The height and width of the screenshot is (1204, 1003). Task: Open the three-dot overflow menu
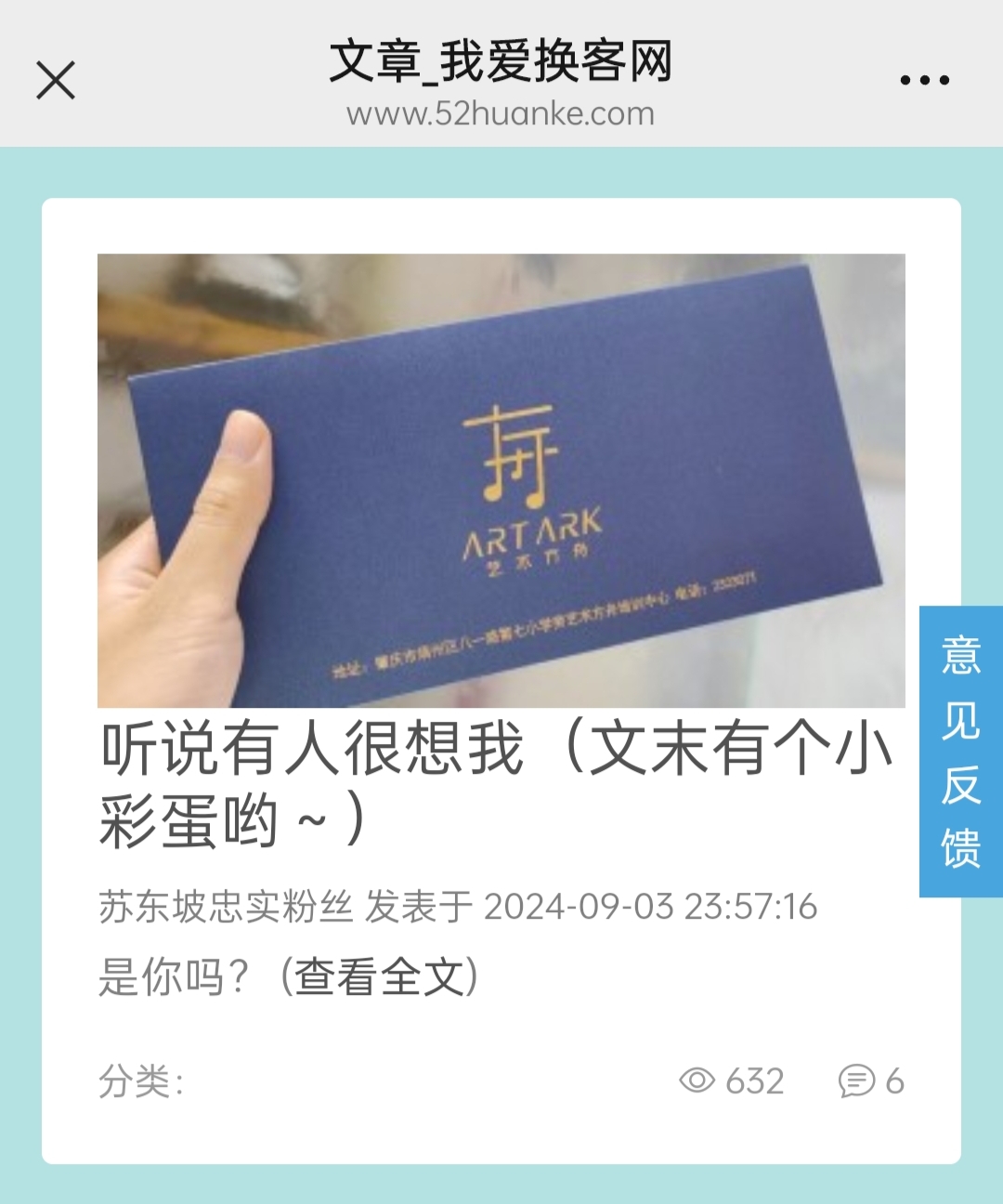(x=924, y=81)
